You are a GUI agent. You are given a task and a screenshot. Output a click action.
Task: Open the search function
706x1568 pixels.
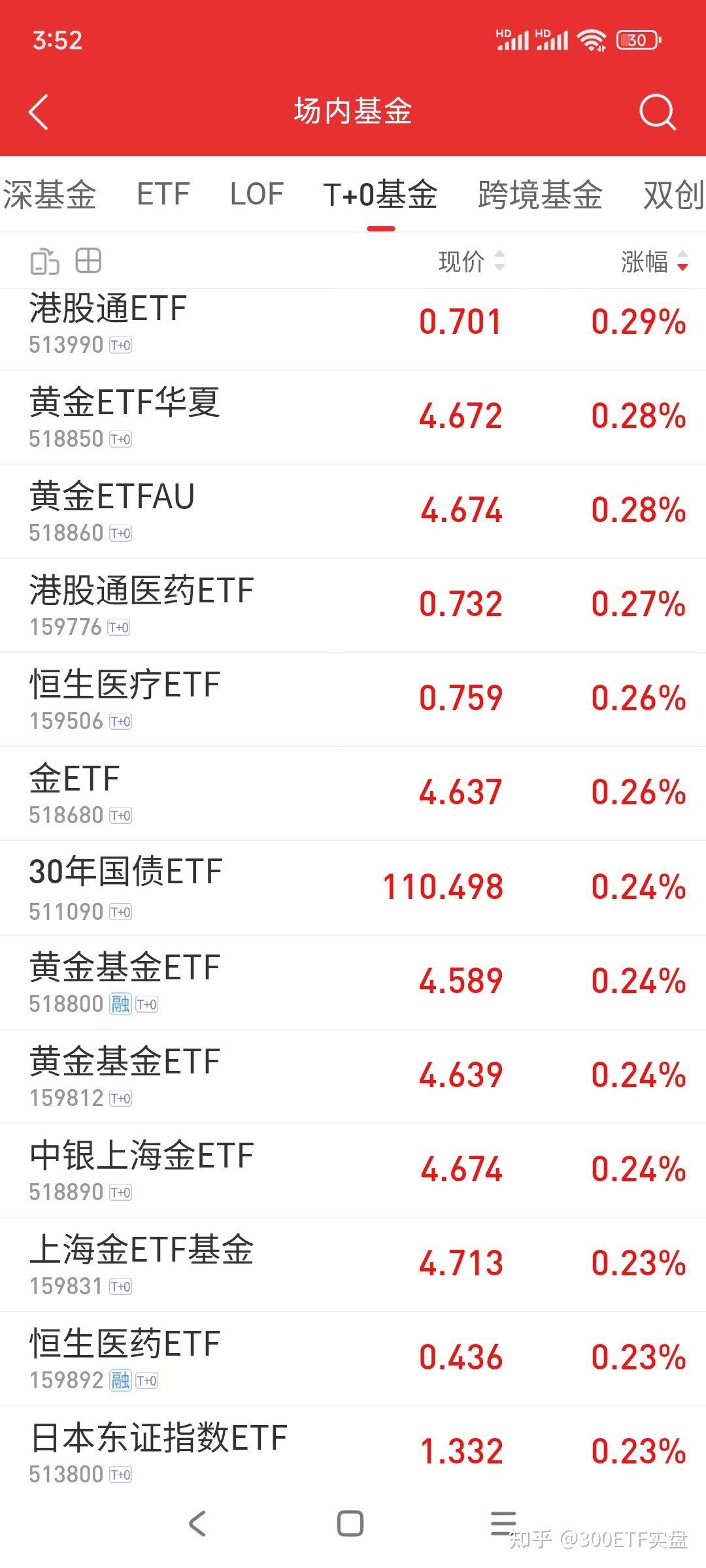658,112
